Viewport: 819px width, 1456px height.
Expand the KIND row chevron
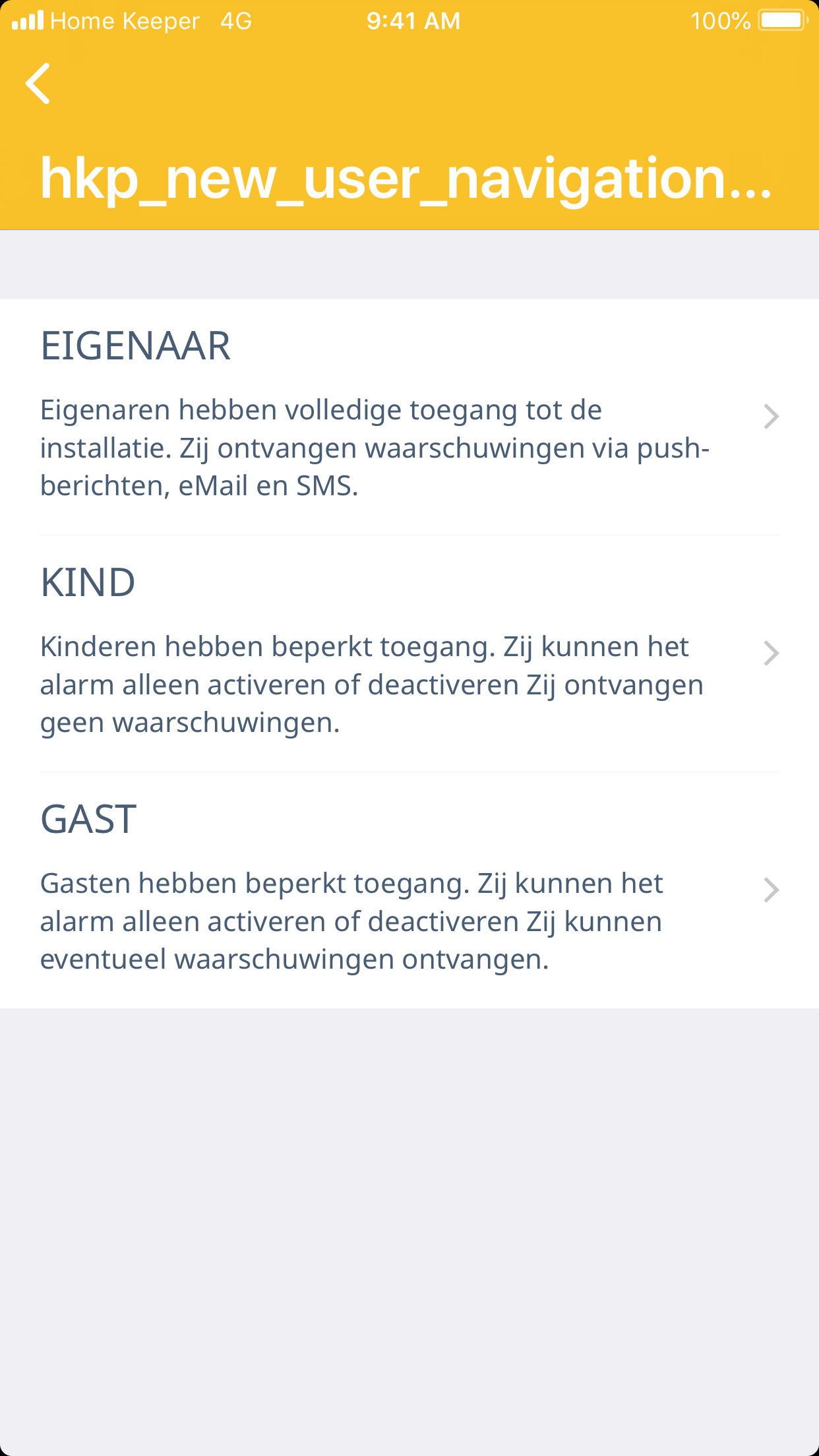coord(770,653)
